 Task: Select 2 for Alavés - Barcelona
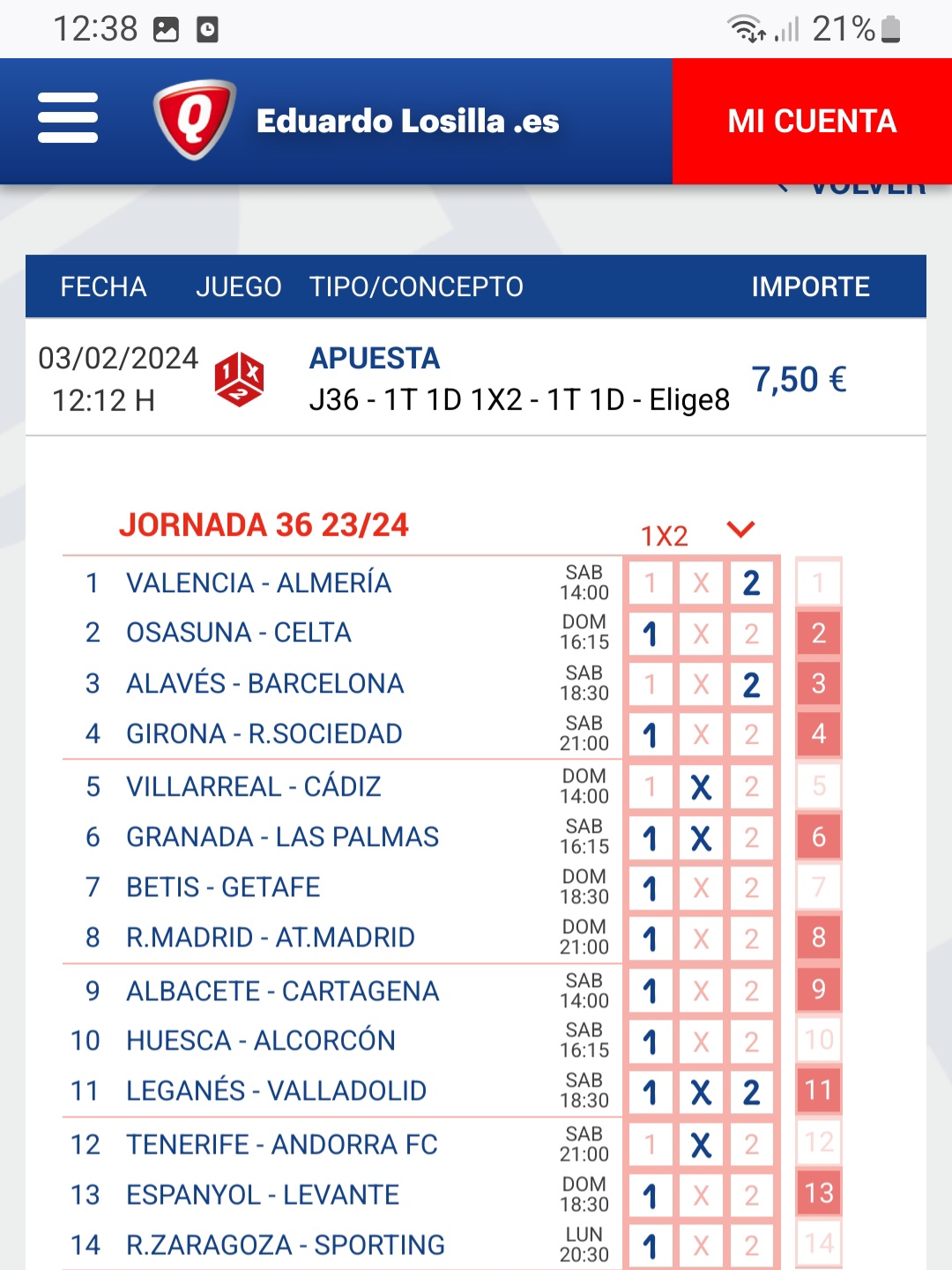pyautogui.click(x=751, y=685)
